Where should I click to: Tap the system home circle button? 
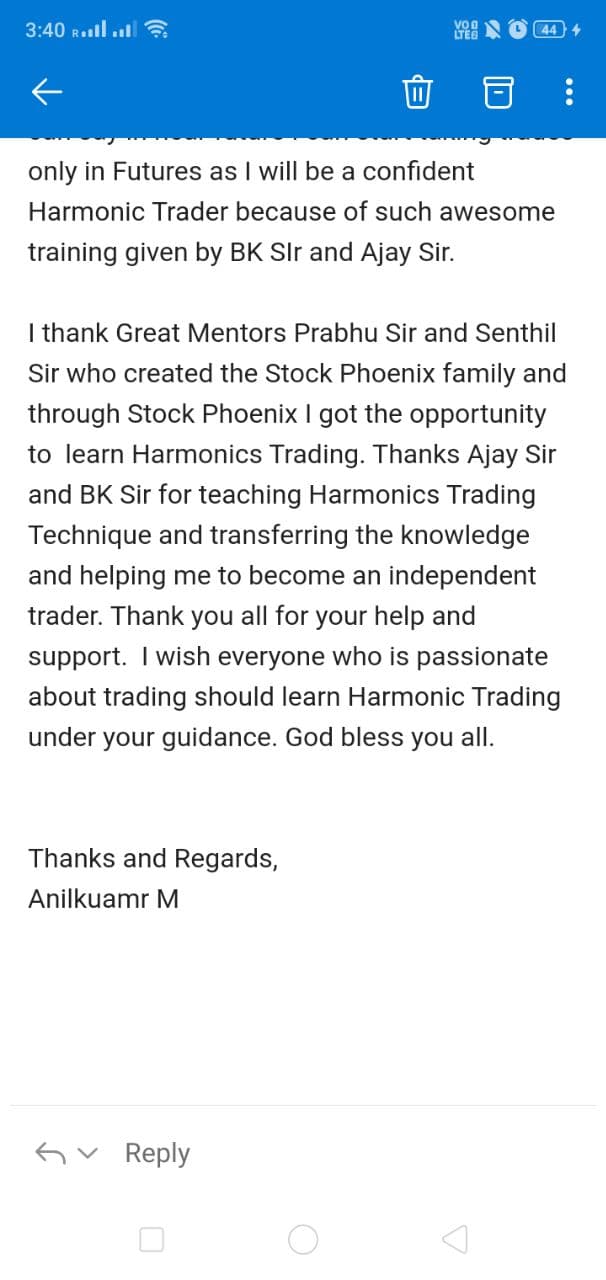click(303, 1240)
